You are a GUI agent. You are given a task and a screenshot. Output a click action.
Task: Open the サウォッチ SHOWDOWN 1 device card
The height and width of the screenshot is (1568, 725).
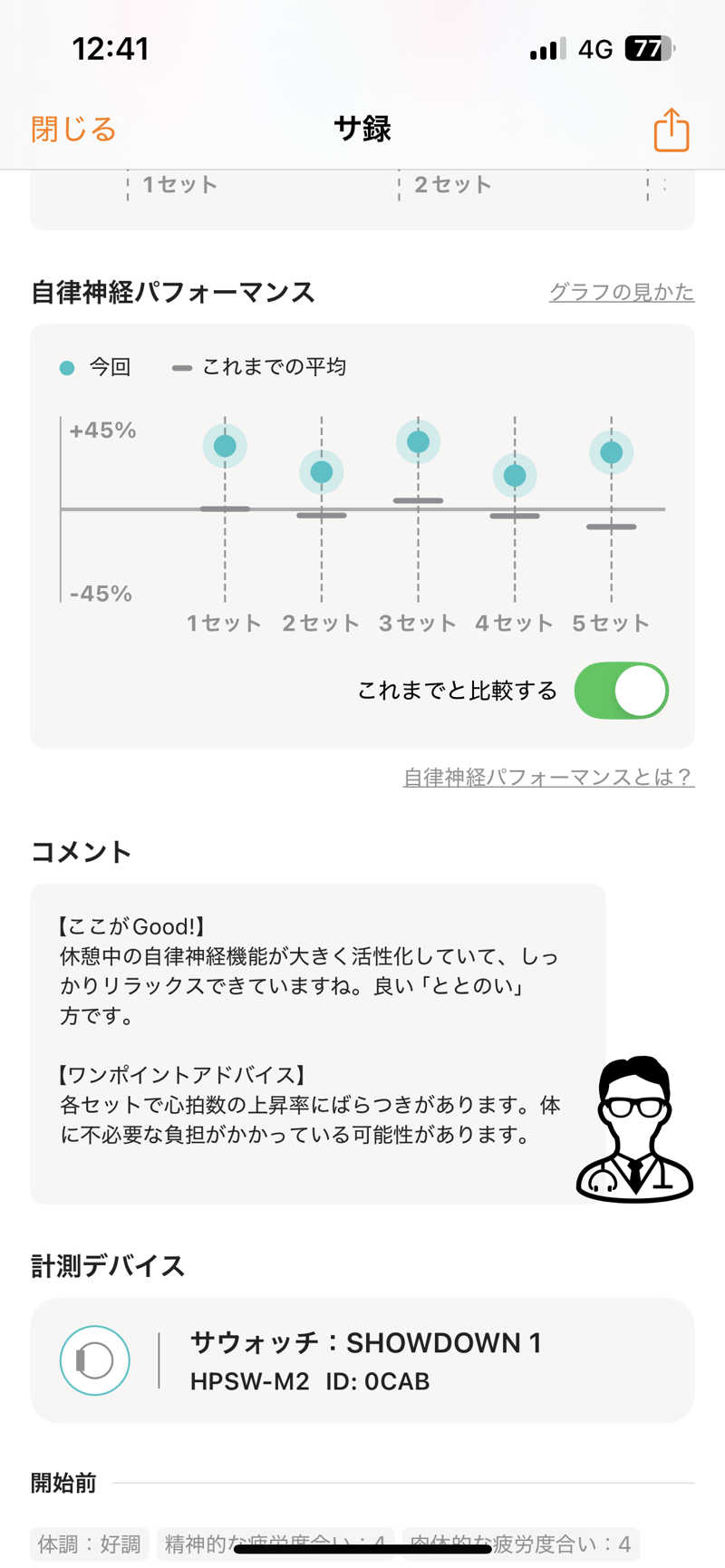362,1360
